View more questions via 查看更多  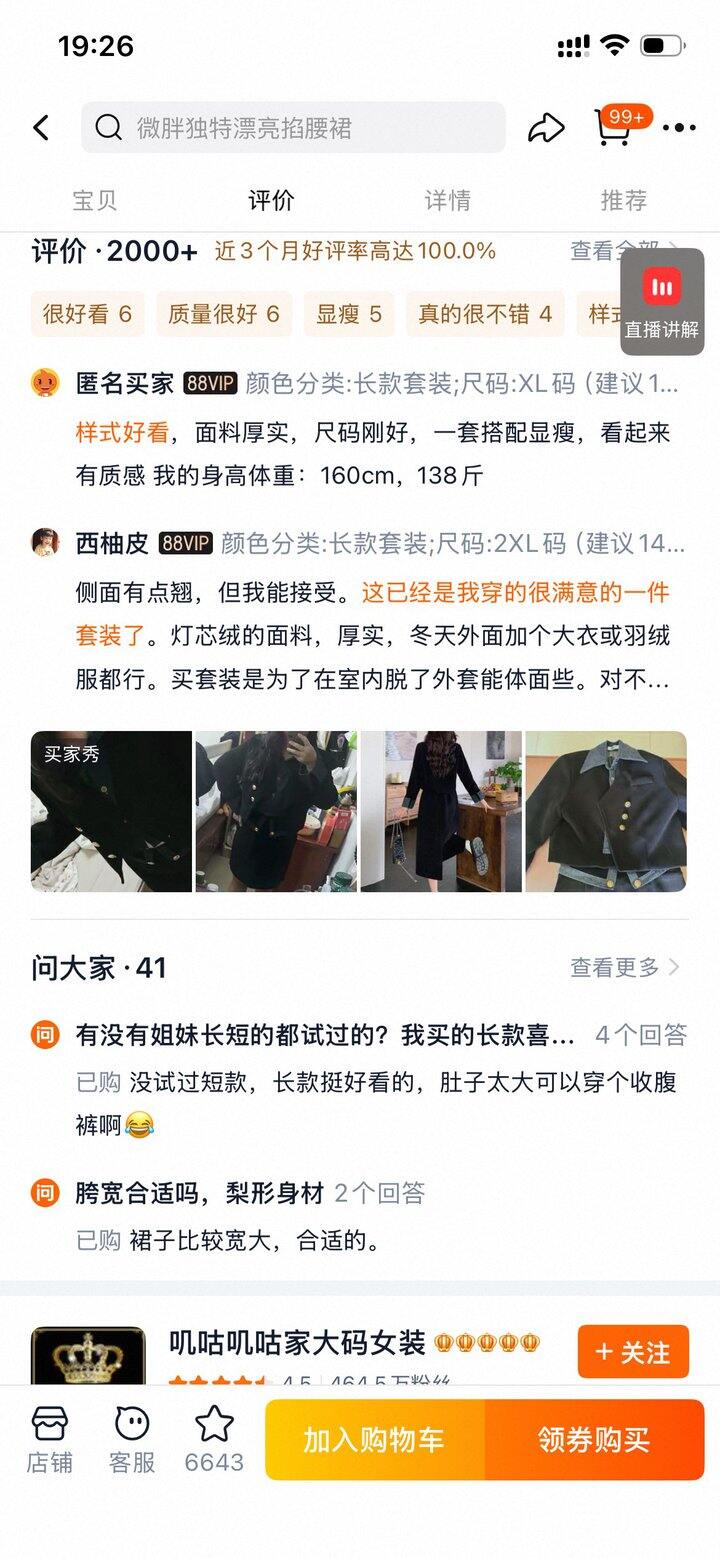click(x=624, y=967)
